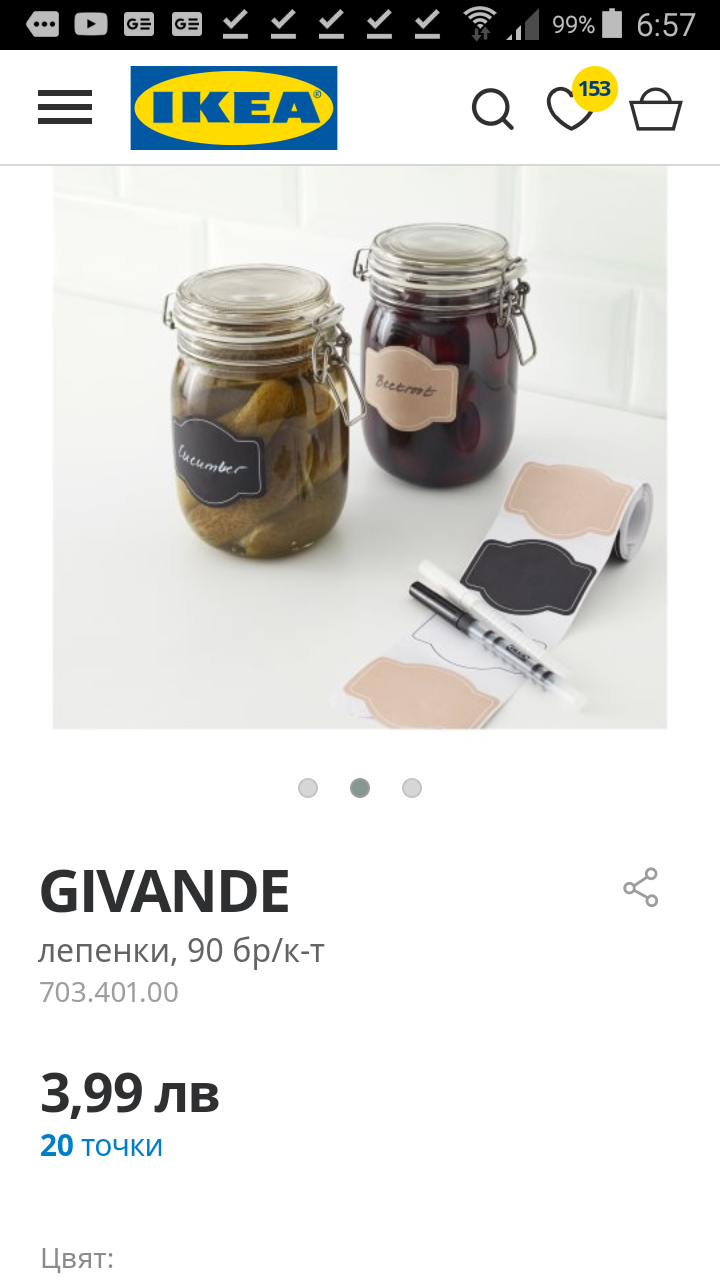Screen dimensions: 720x1280
Task: Jump to the first product image dot
Action: (308, 788)
